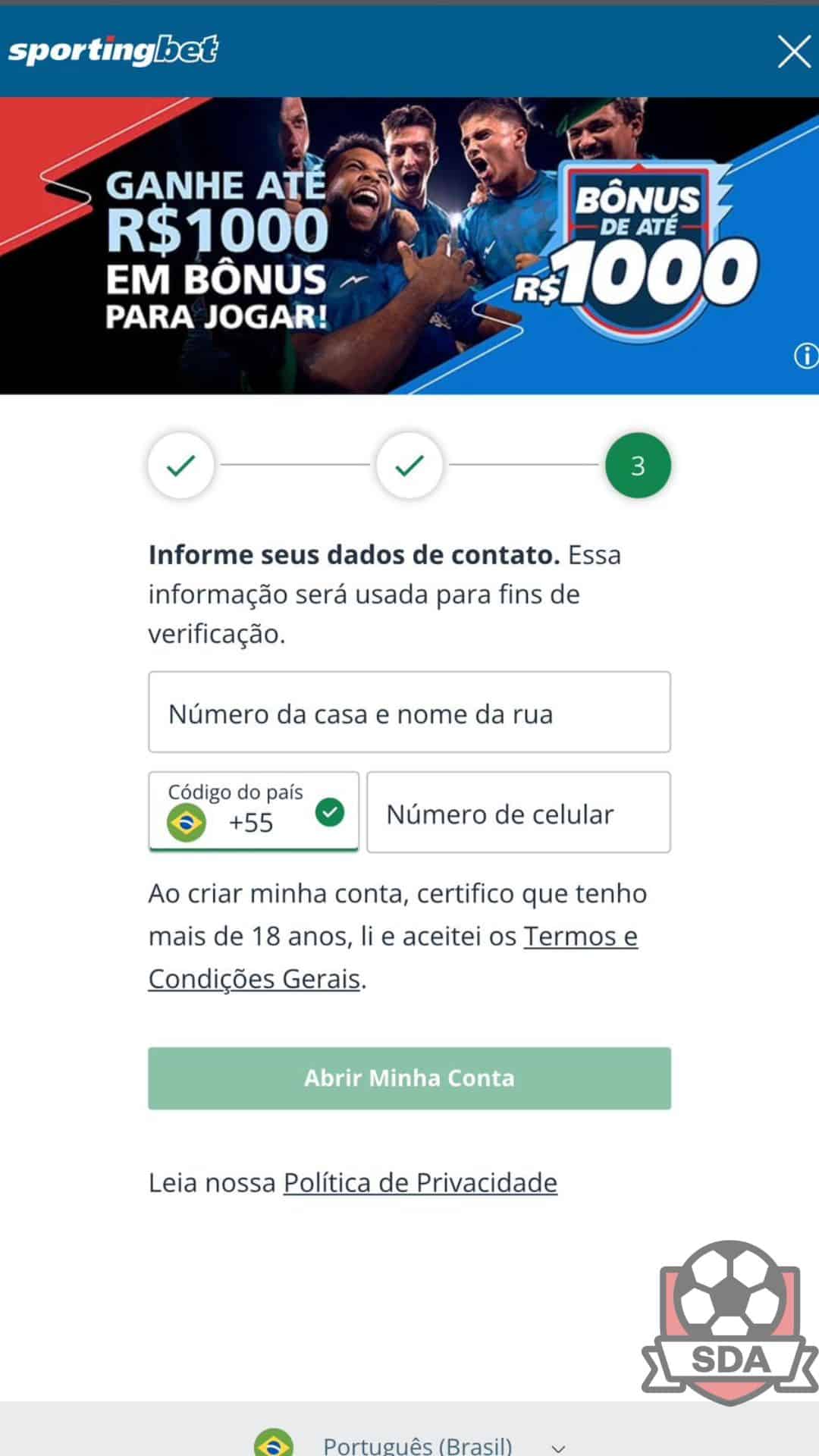
Task: Read the Política de Privacidade
Action: point(420,1183)
